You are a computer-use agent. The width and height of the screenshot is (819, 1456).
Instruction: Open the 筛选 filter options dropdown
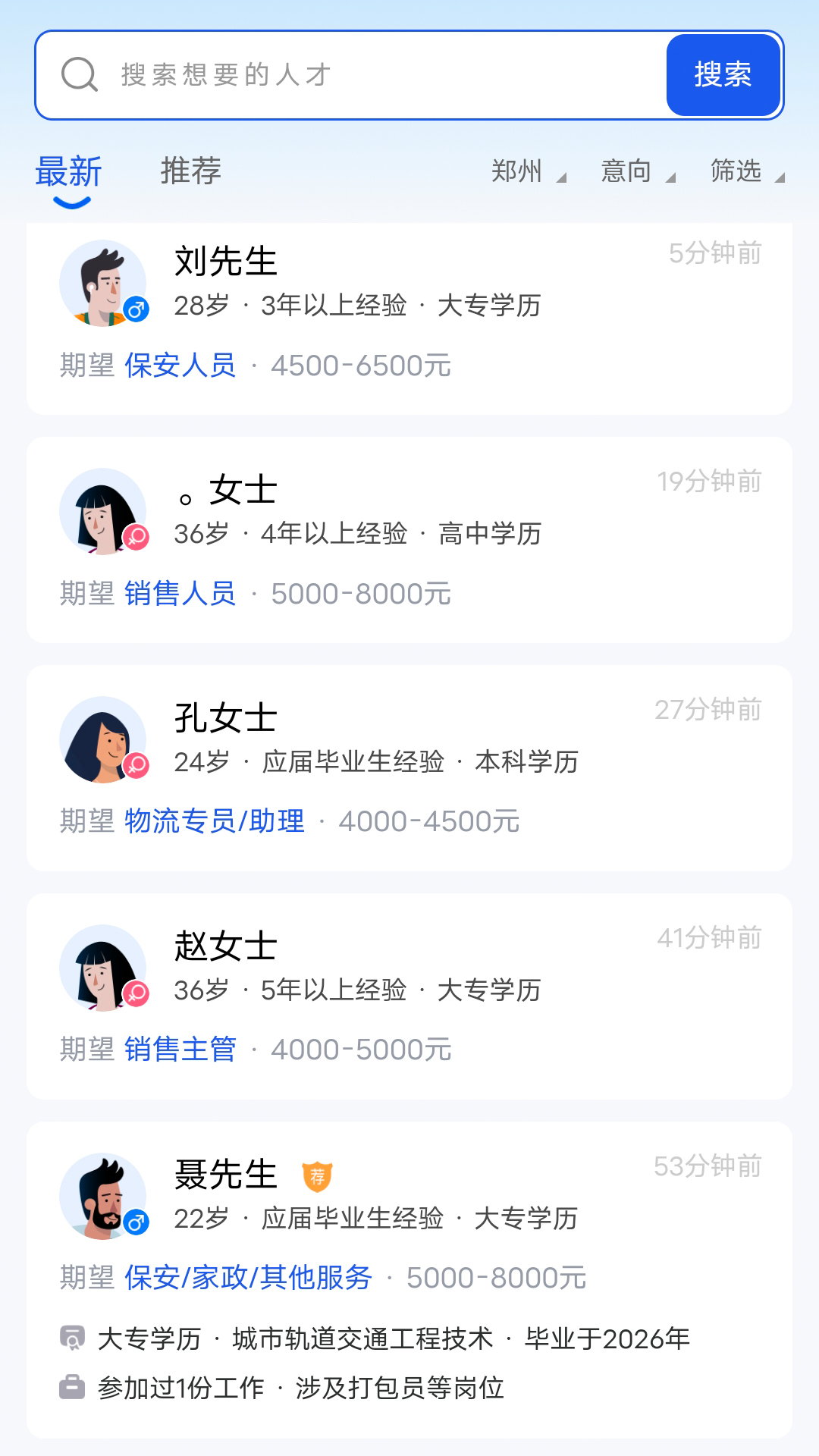point(745,172)
